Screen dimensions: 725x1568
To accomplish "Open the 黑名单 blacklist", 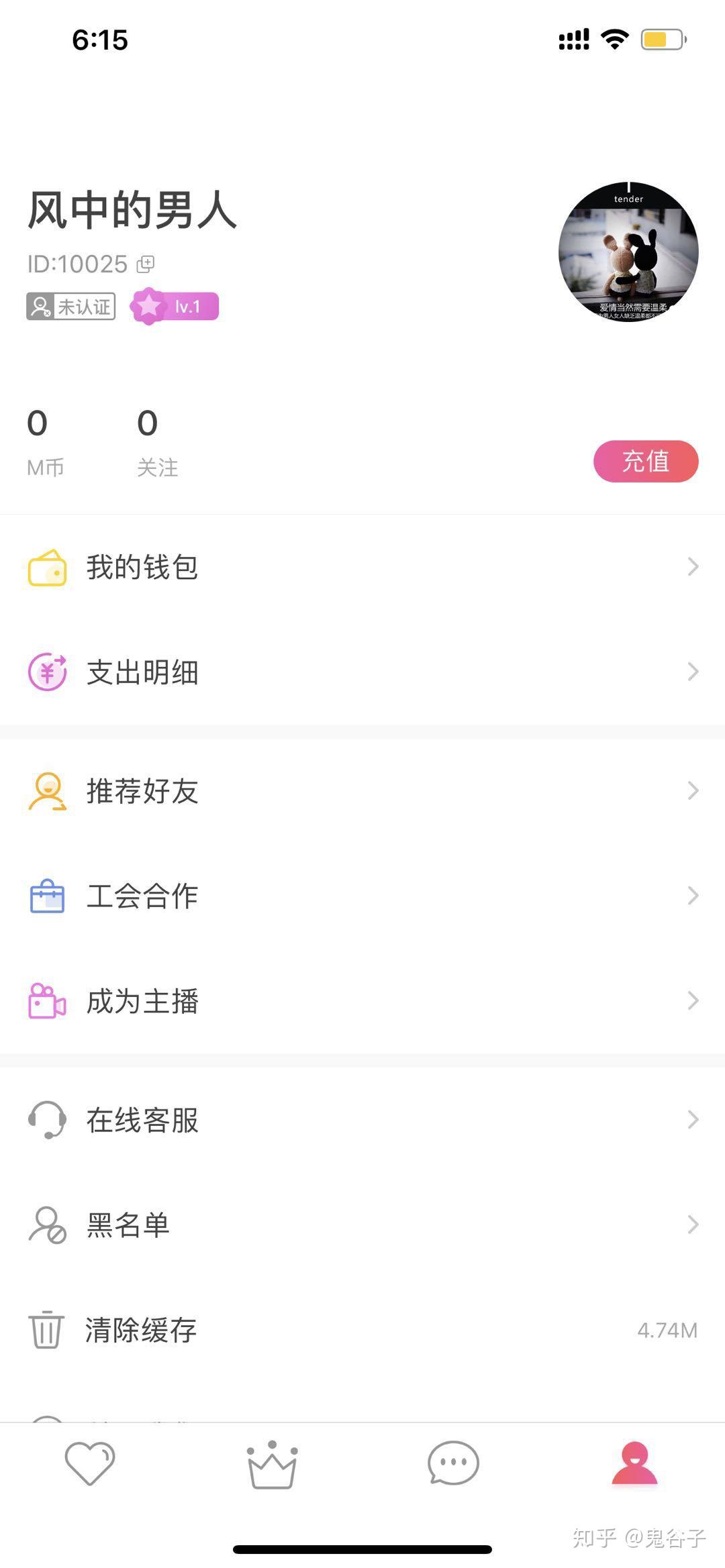I will (362, 1224).
